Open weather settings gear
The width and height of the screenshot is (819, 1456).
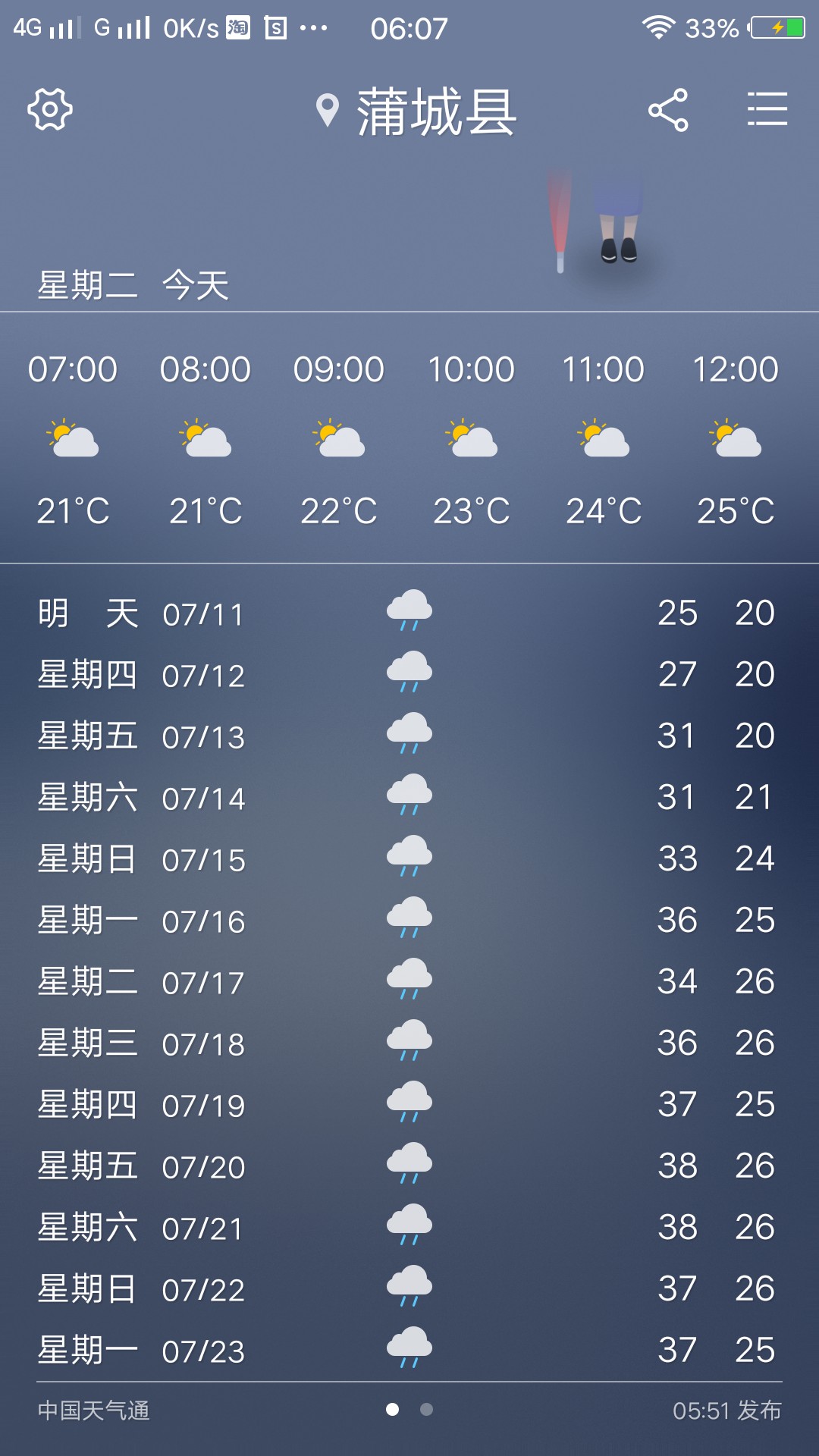coord(50,110)
